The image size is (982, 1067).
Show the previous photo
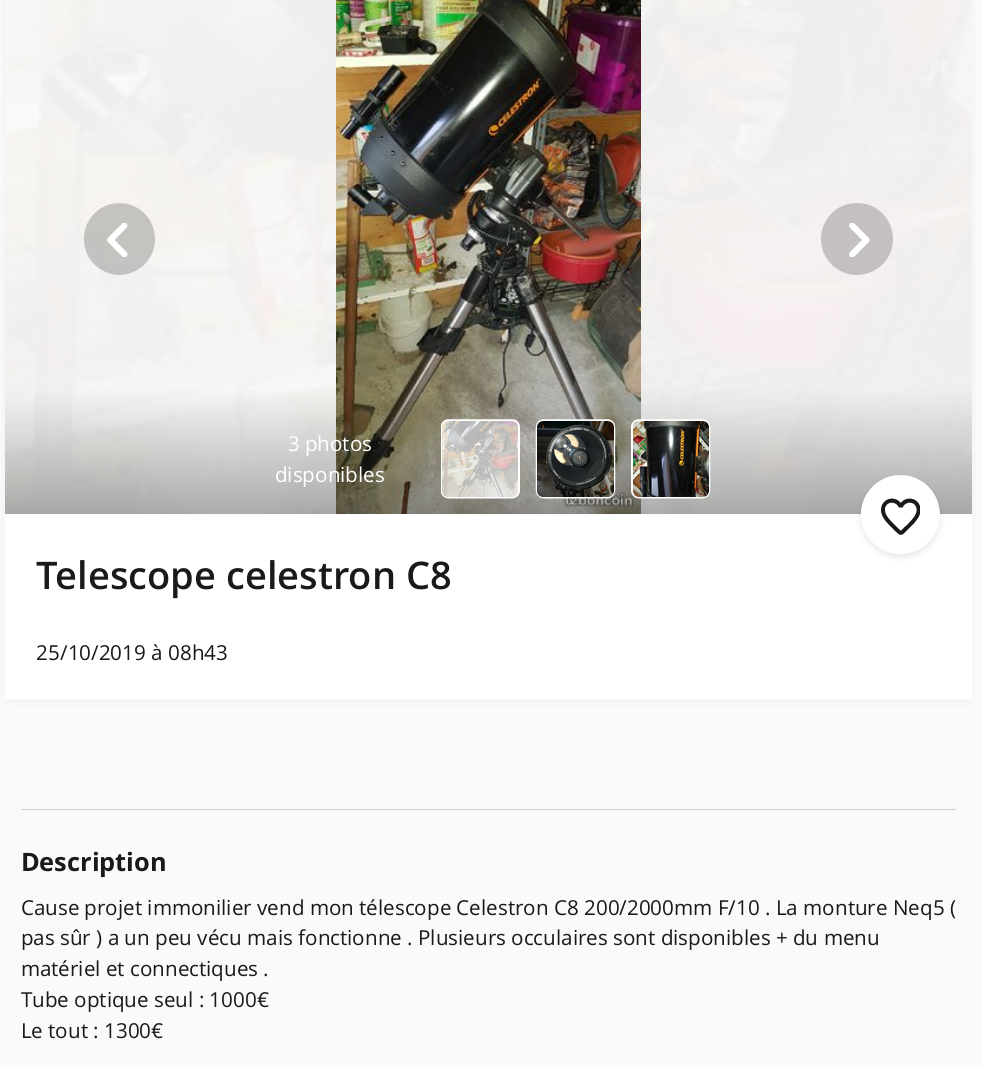click(x=119, y=239)
